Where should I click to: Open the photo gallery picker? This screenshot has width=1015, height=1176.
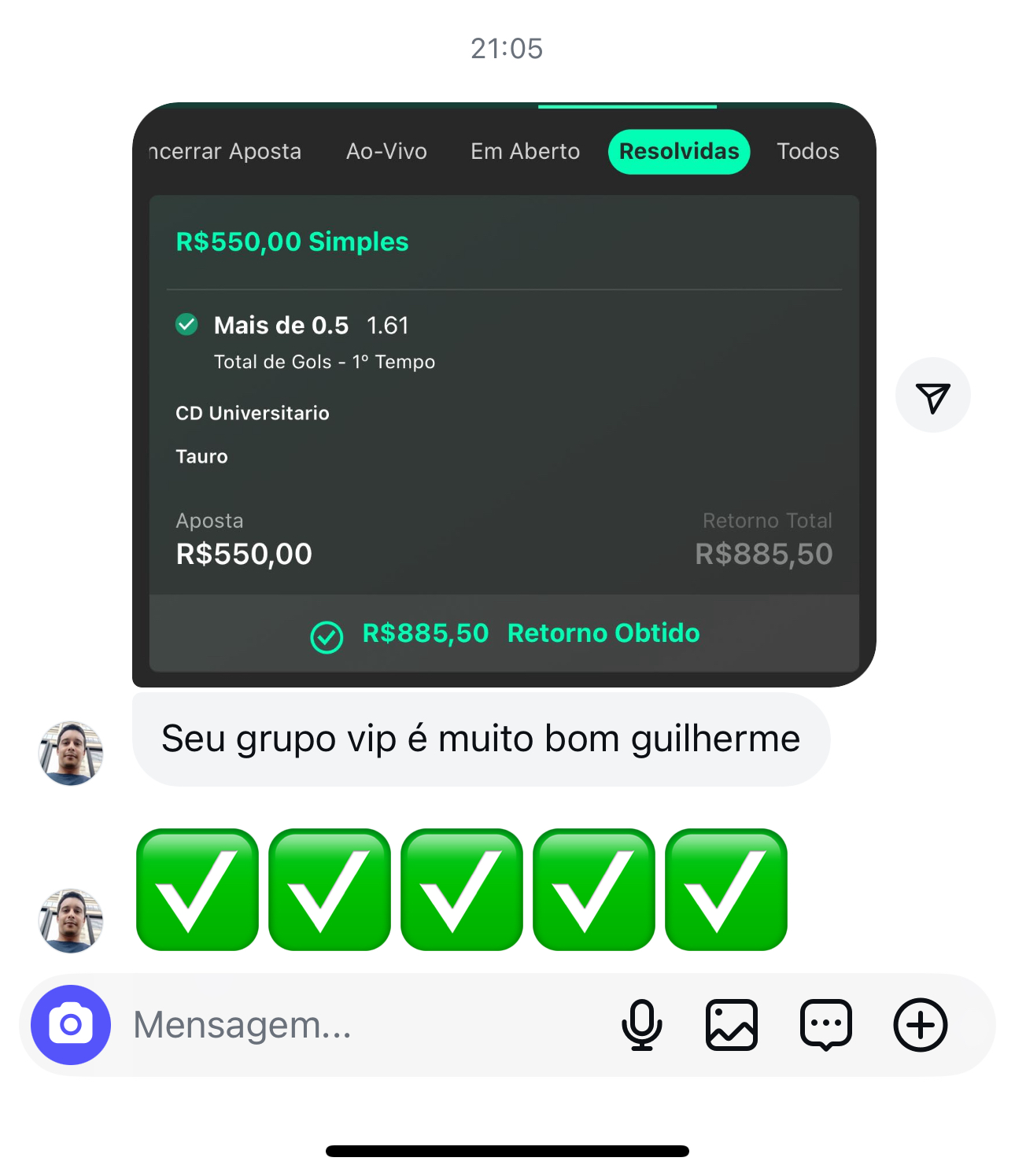point(732,1025)
